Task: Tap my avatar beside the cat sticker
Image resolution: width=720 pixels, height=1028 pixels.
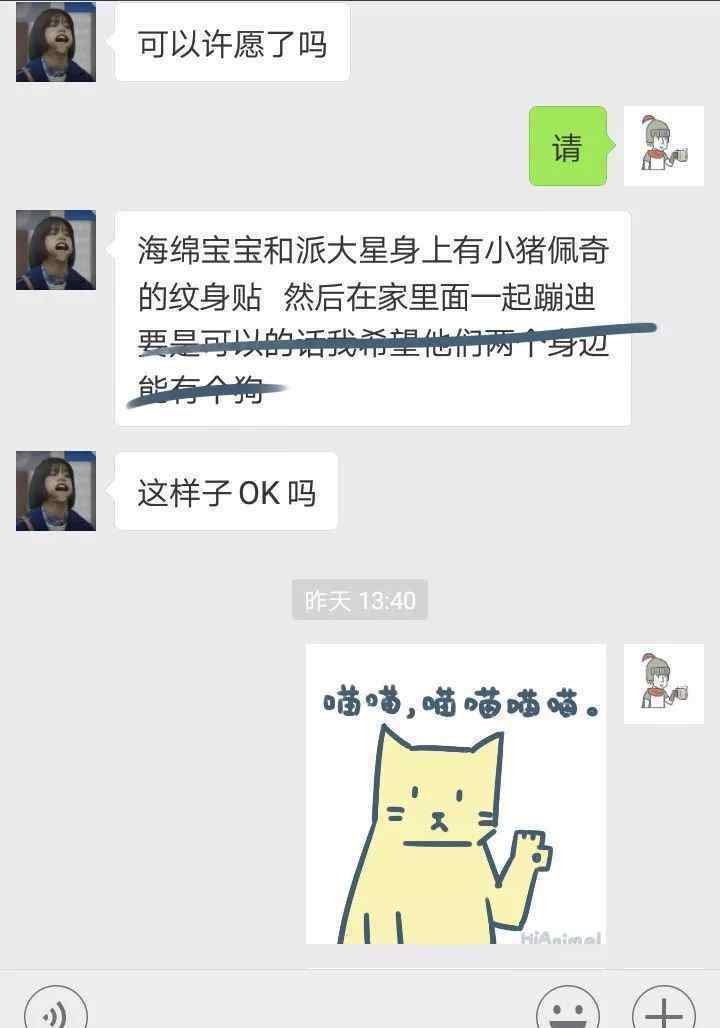Action: pyautogui.click(x=663, y=684)
